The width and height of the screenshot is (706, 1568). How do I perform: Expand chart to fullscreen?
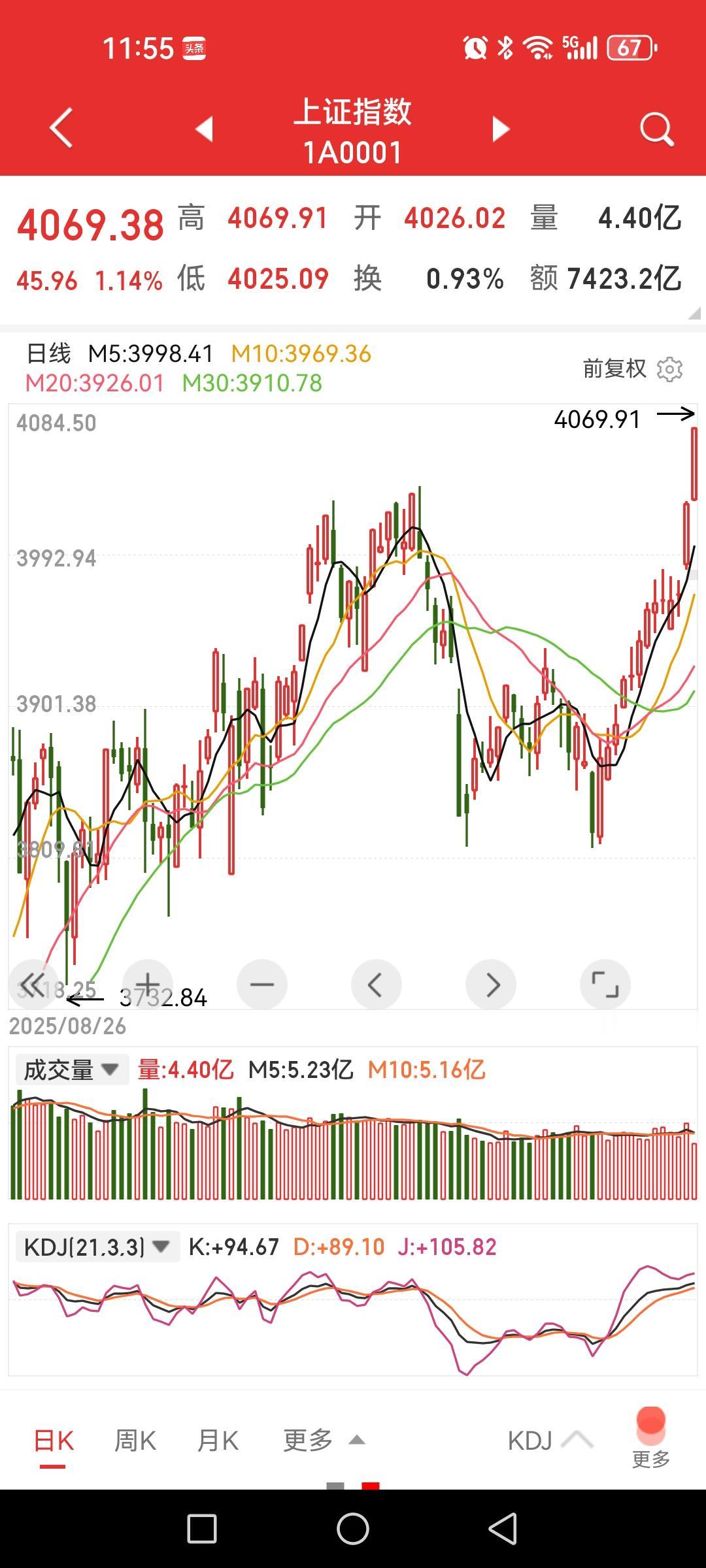tap(605, 985)
